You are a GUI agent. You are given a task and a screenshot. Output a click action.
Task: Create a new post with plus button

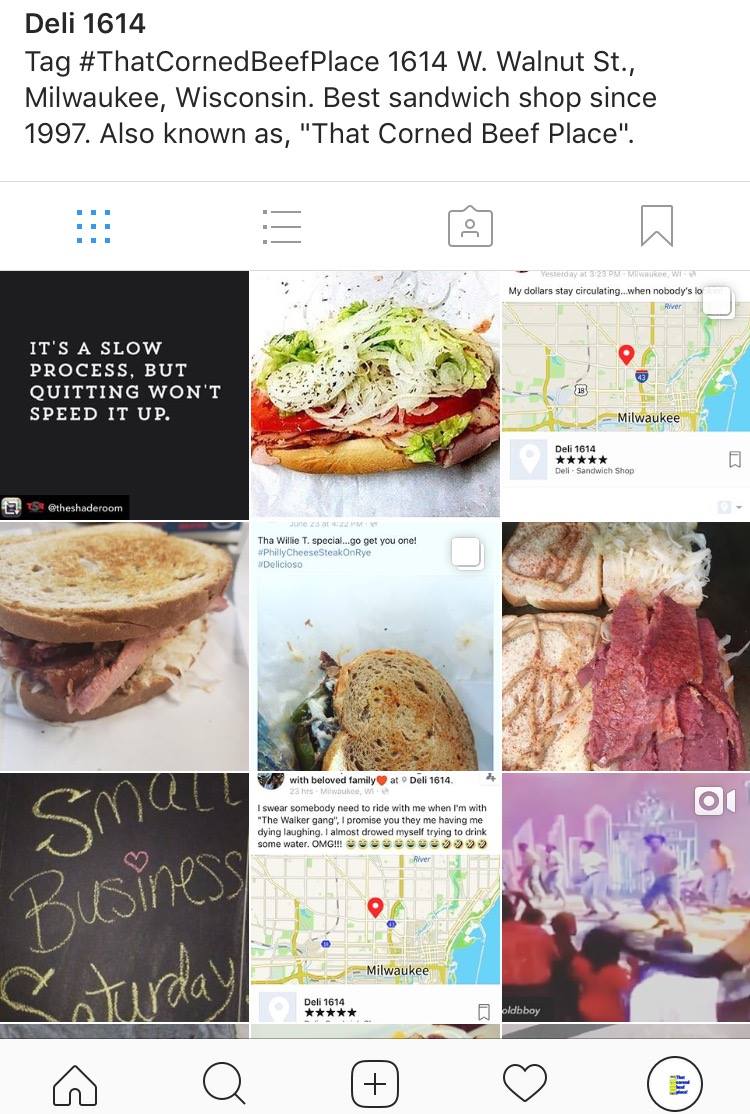click(x=375, y=1083)
